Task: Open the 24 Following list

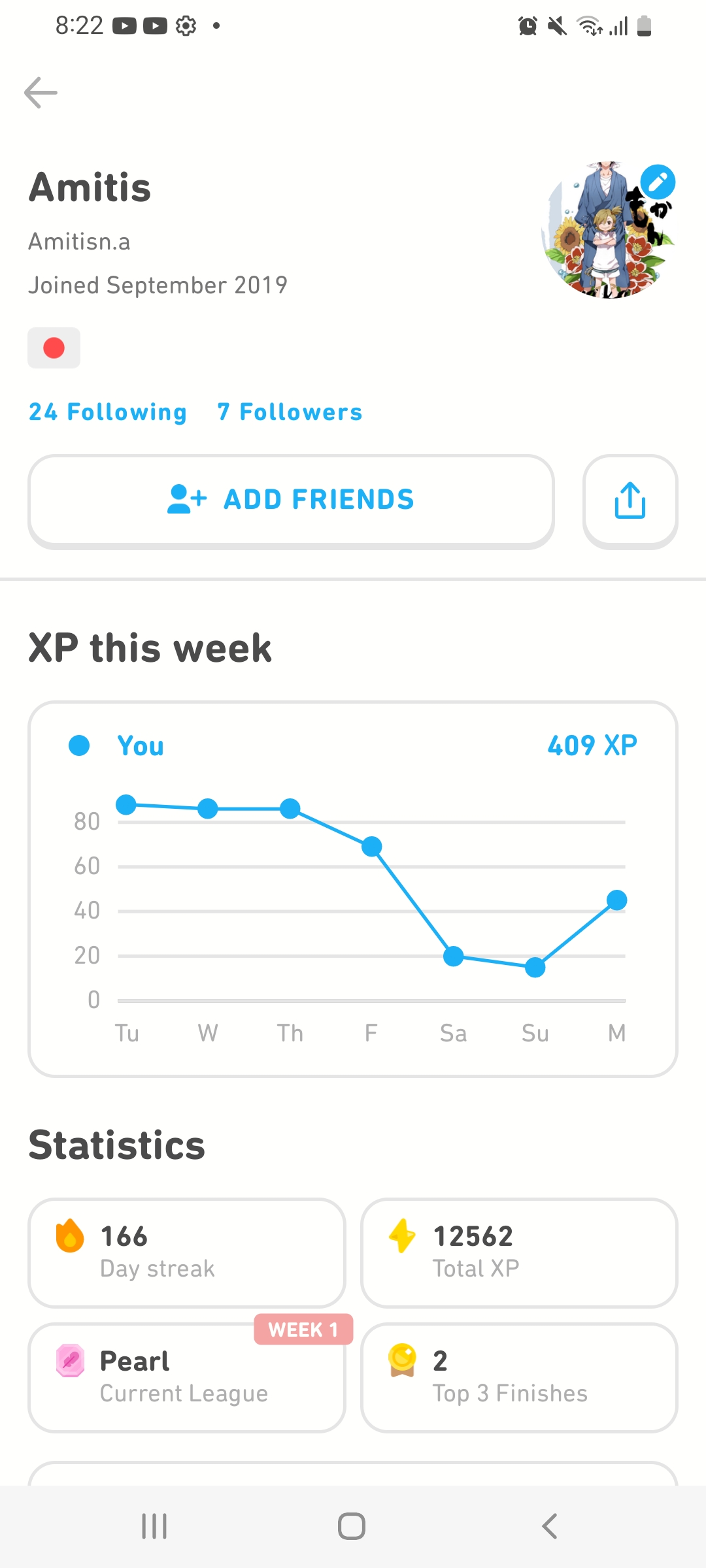Action: 108,412
